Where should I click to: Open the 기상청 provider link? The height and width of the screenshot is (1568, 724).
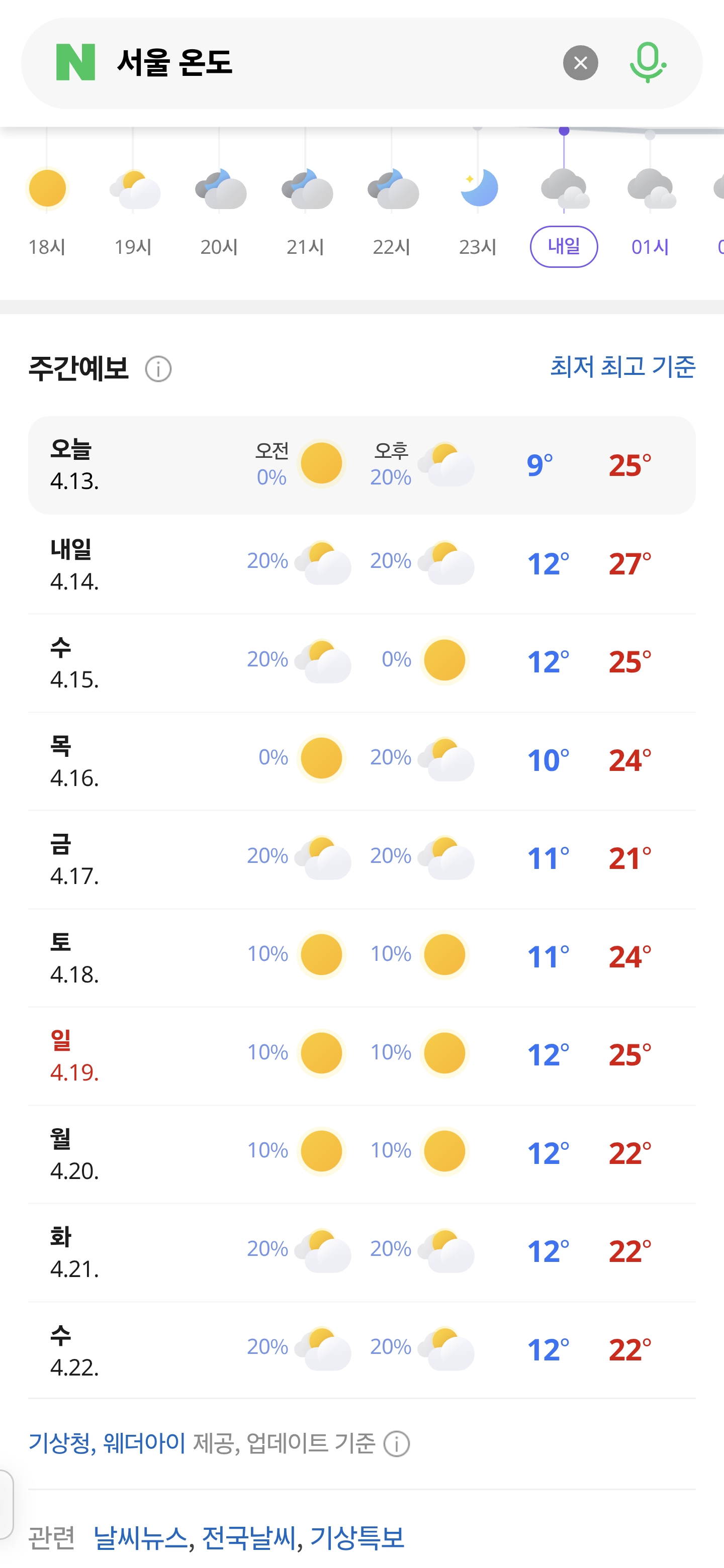[59, 1443]
